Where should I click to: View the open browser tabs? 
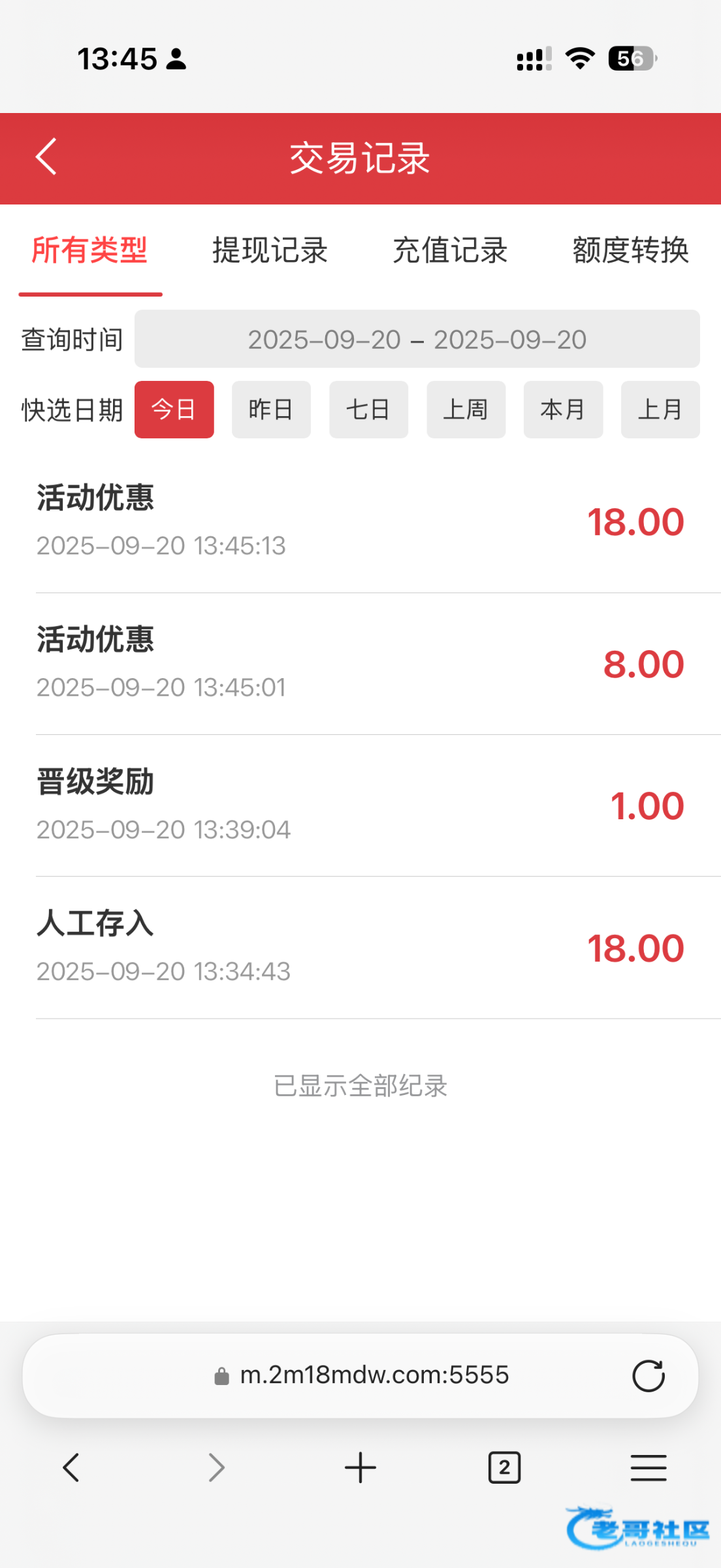[504, 1468]
